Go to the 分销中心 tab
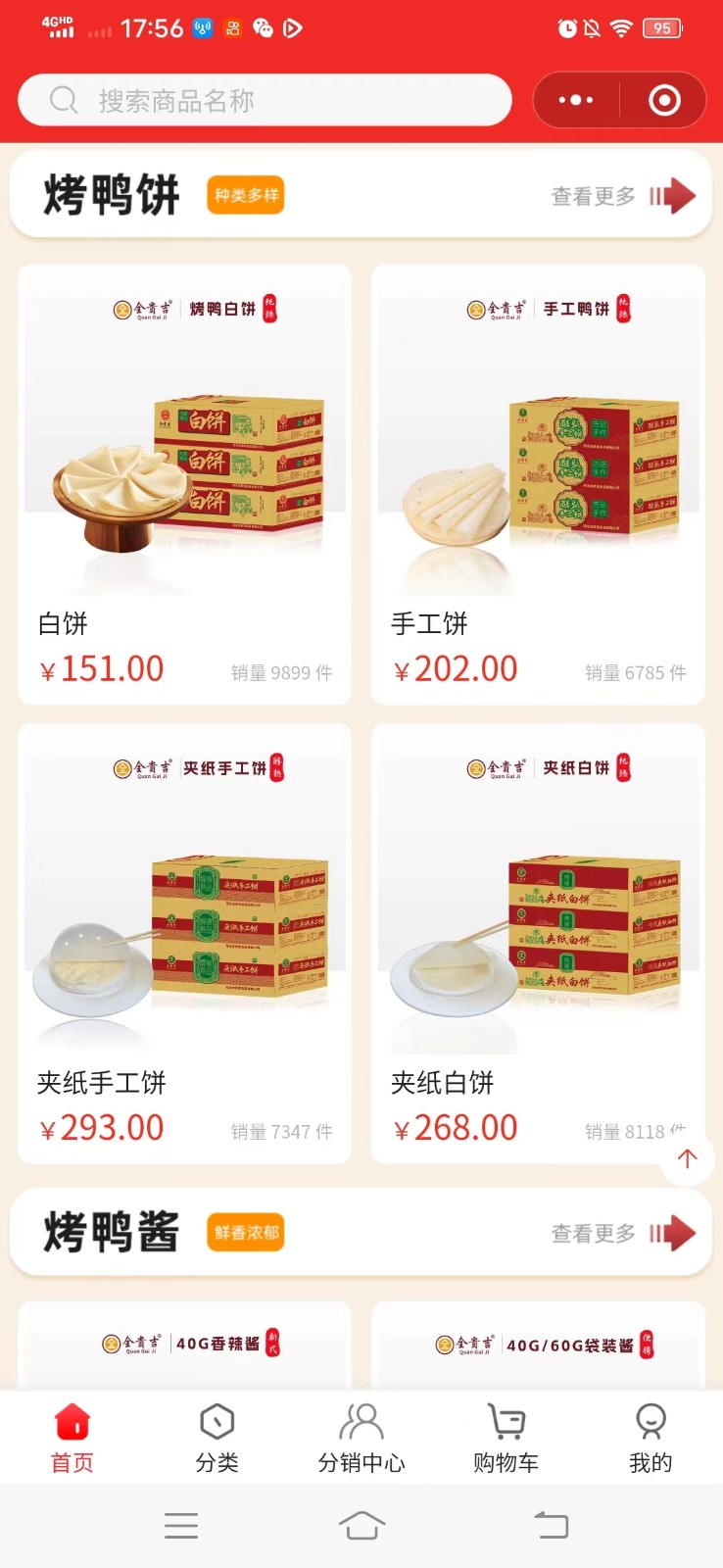 [361, 1438]
